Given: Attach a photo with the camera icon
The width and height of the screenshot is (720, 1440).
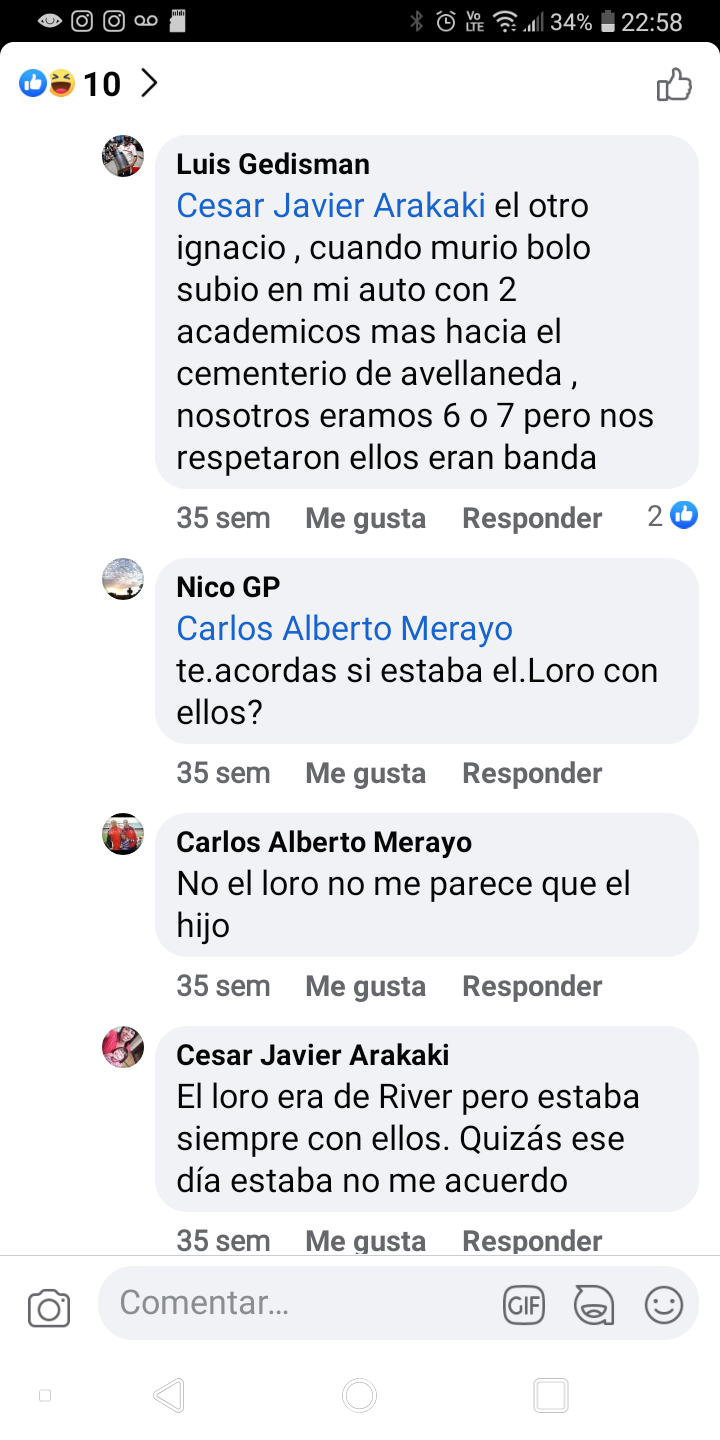Looking at the screenshot, I should coord(49,1308).
